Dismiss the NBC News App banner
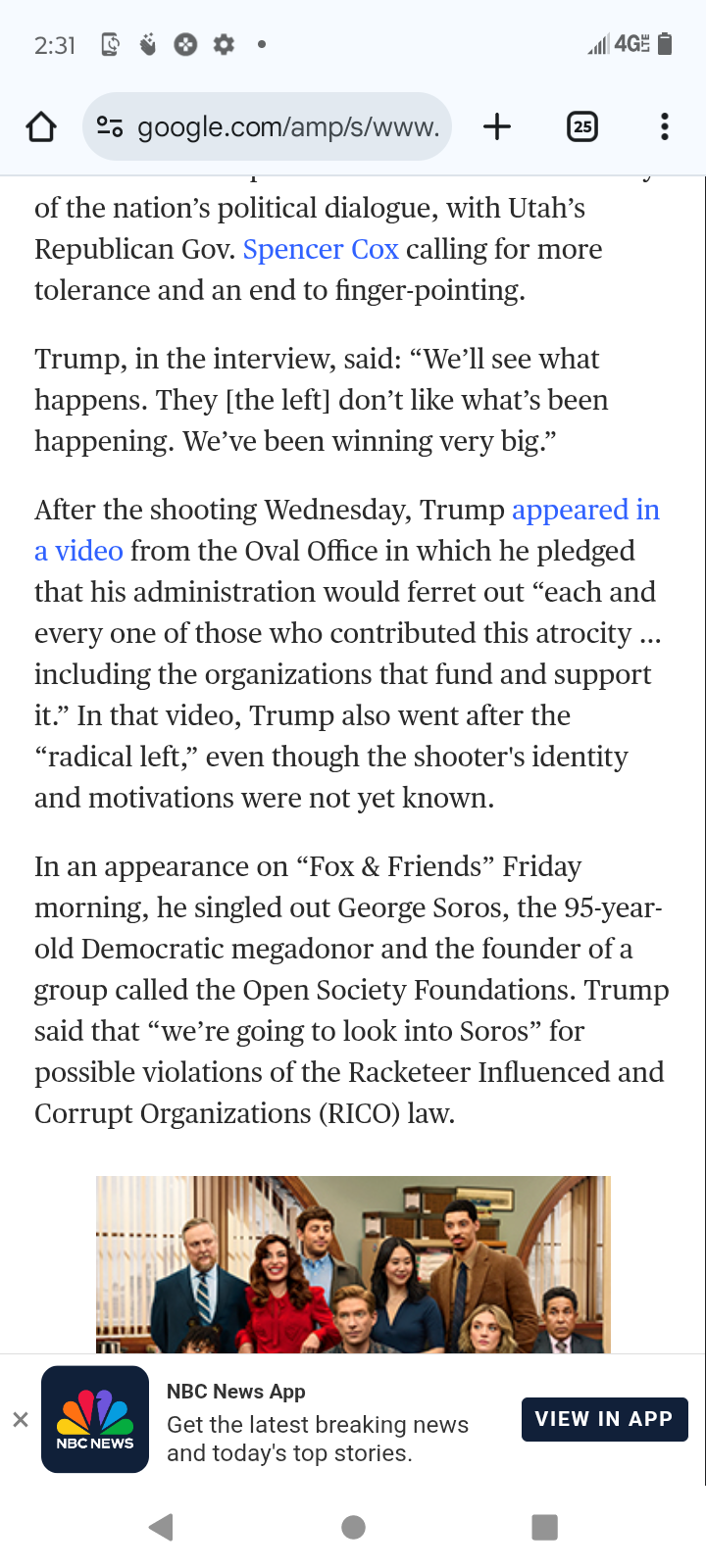 [20, 1419]
